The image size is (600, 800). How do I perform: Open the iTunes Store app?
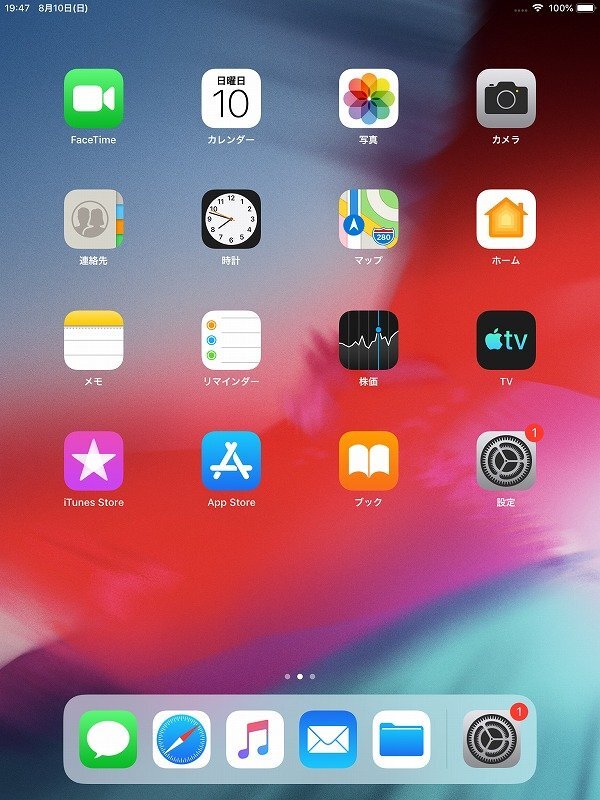click(x=93, y=461)
